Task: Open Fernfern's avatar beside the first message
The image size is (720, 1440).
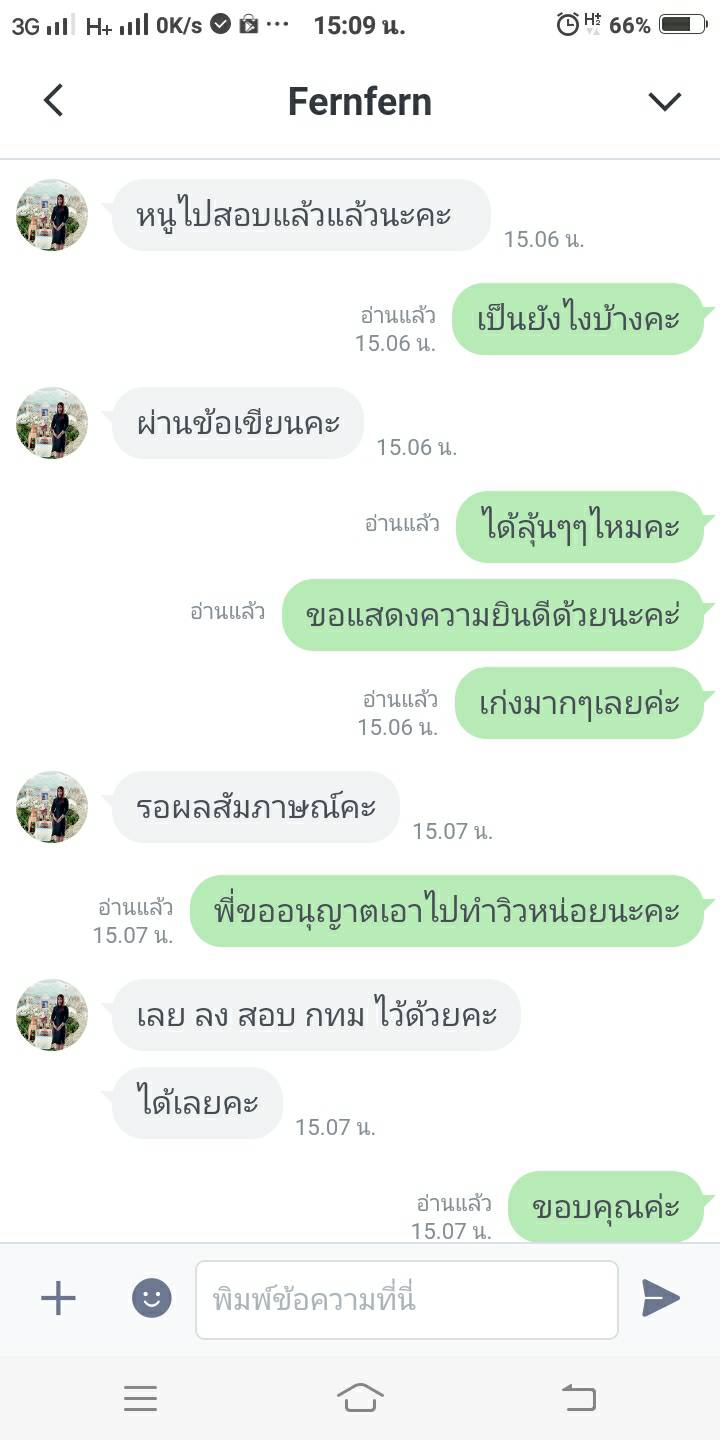Action: click(x=52, y=215)
